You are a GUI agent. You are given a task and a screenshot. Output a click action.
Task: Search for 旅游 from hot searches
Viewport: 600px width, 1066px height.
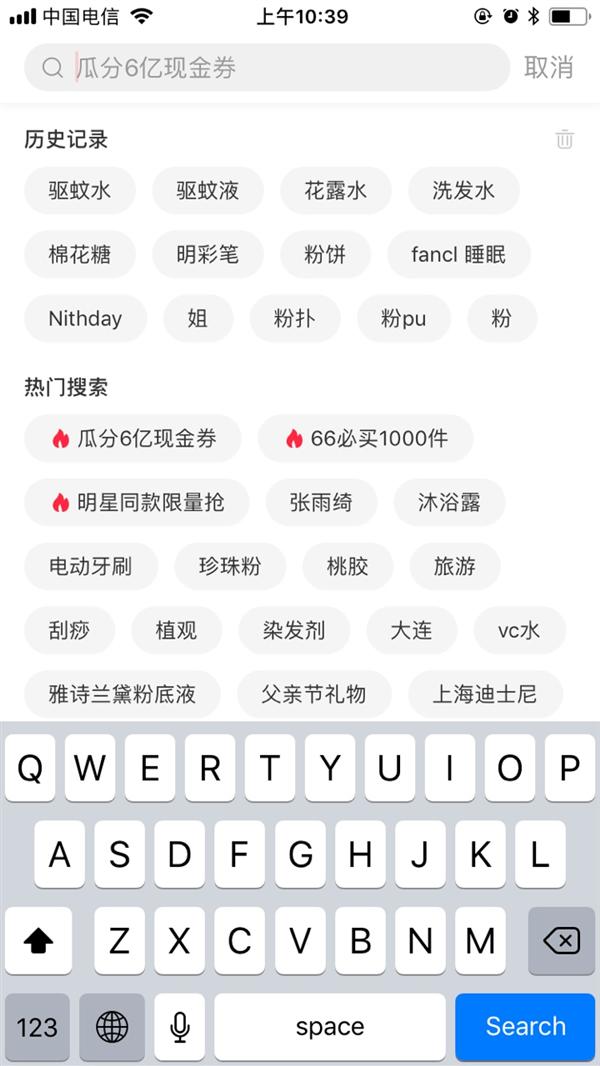455,566
